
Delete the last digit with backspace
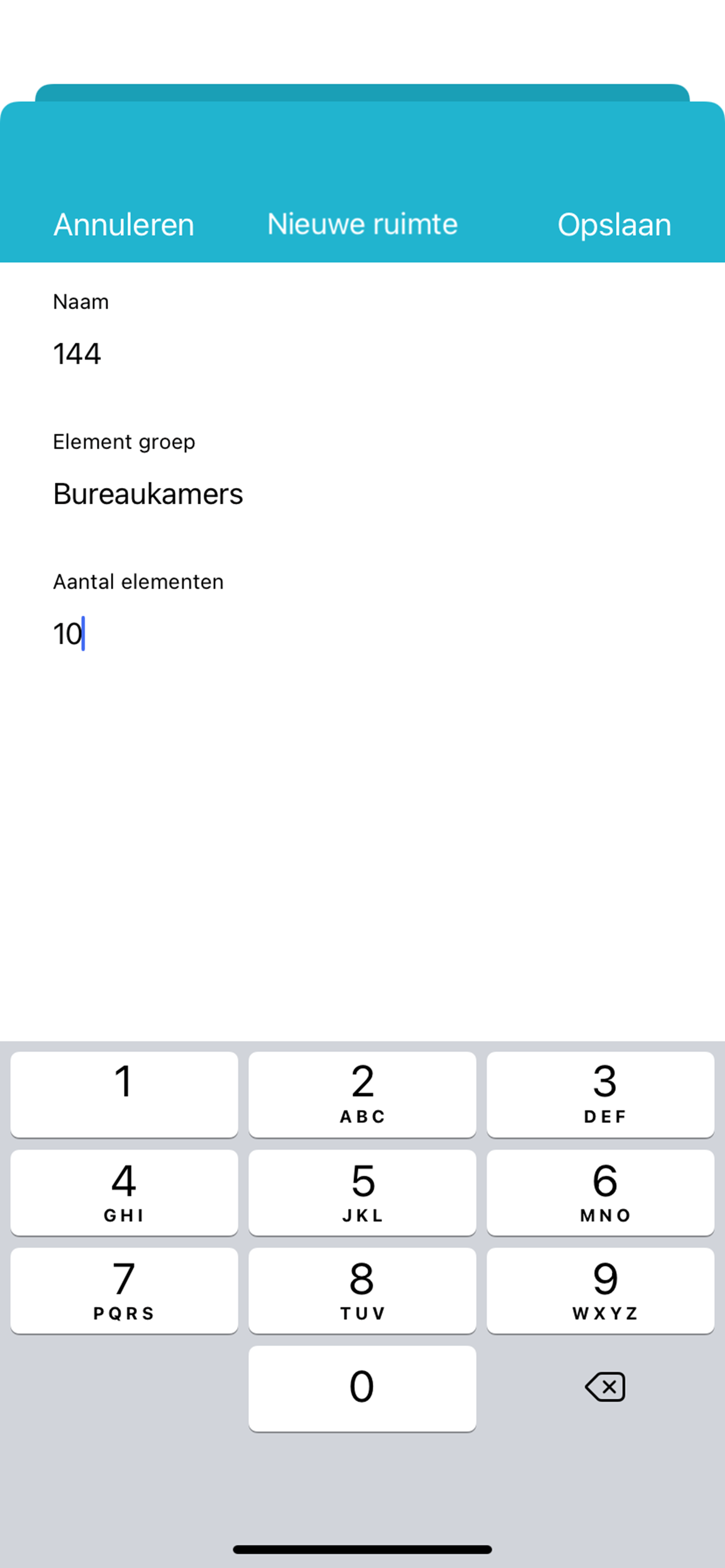[x=605, y=1387]
